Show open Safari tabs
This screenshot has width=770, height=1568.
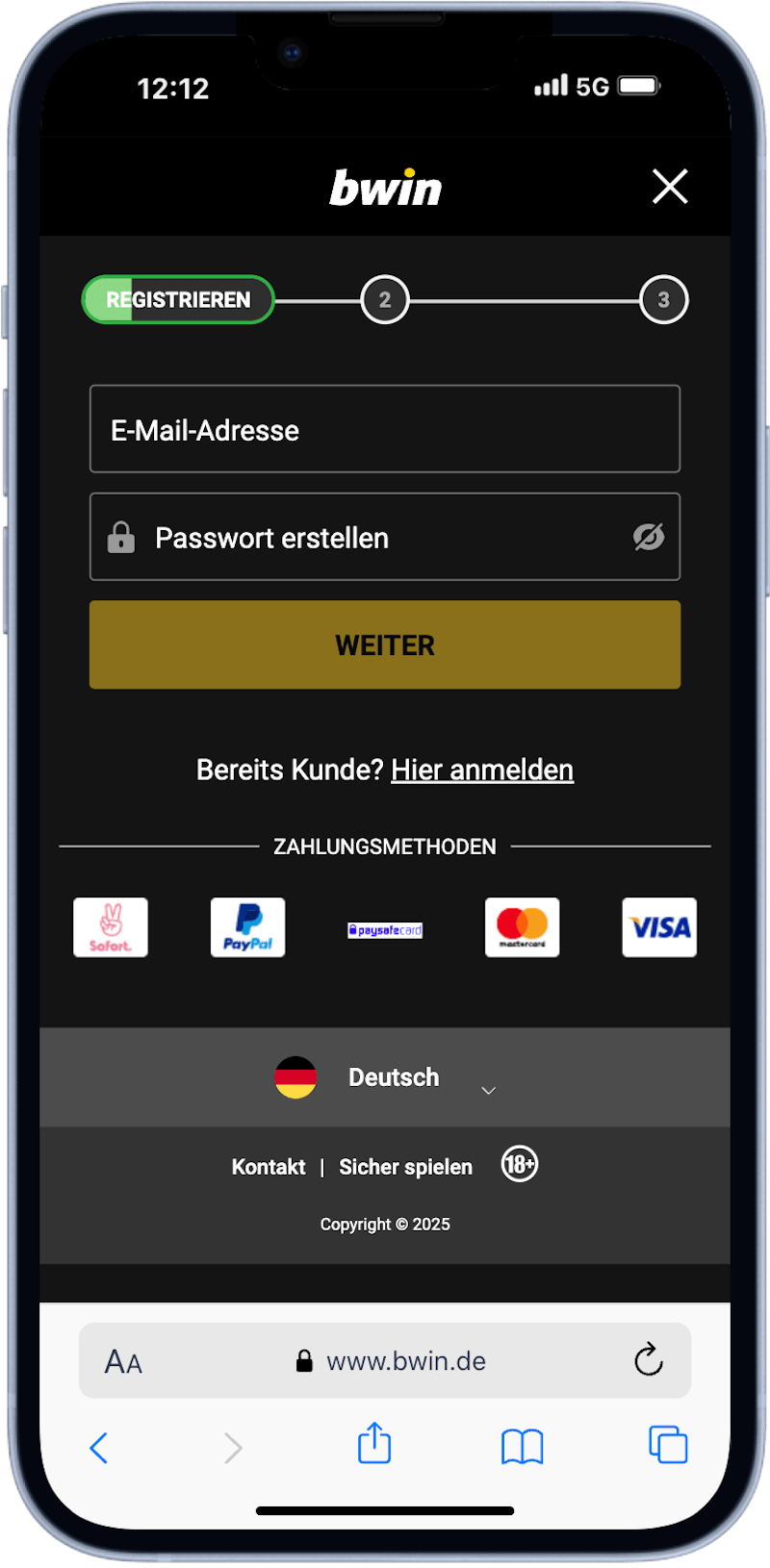tap(668, 1445)
